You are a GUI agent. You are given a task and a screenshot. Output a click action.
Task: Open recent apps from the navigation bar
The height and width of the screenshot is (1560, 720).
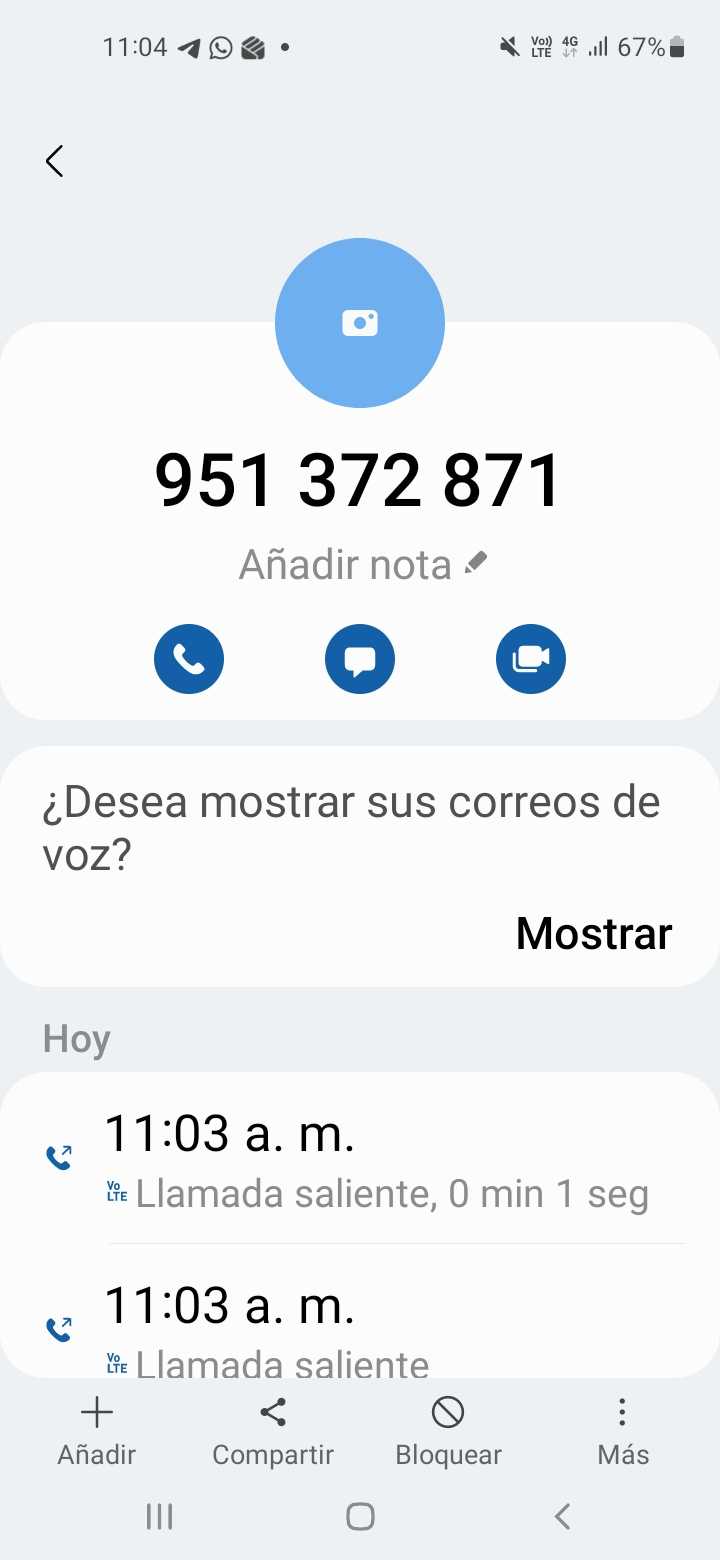click(x=160, y=1516)
